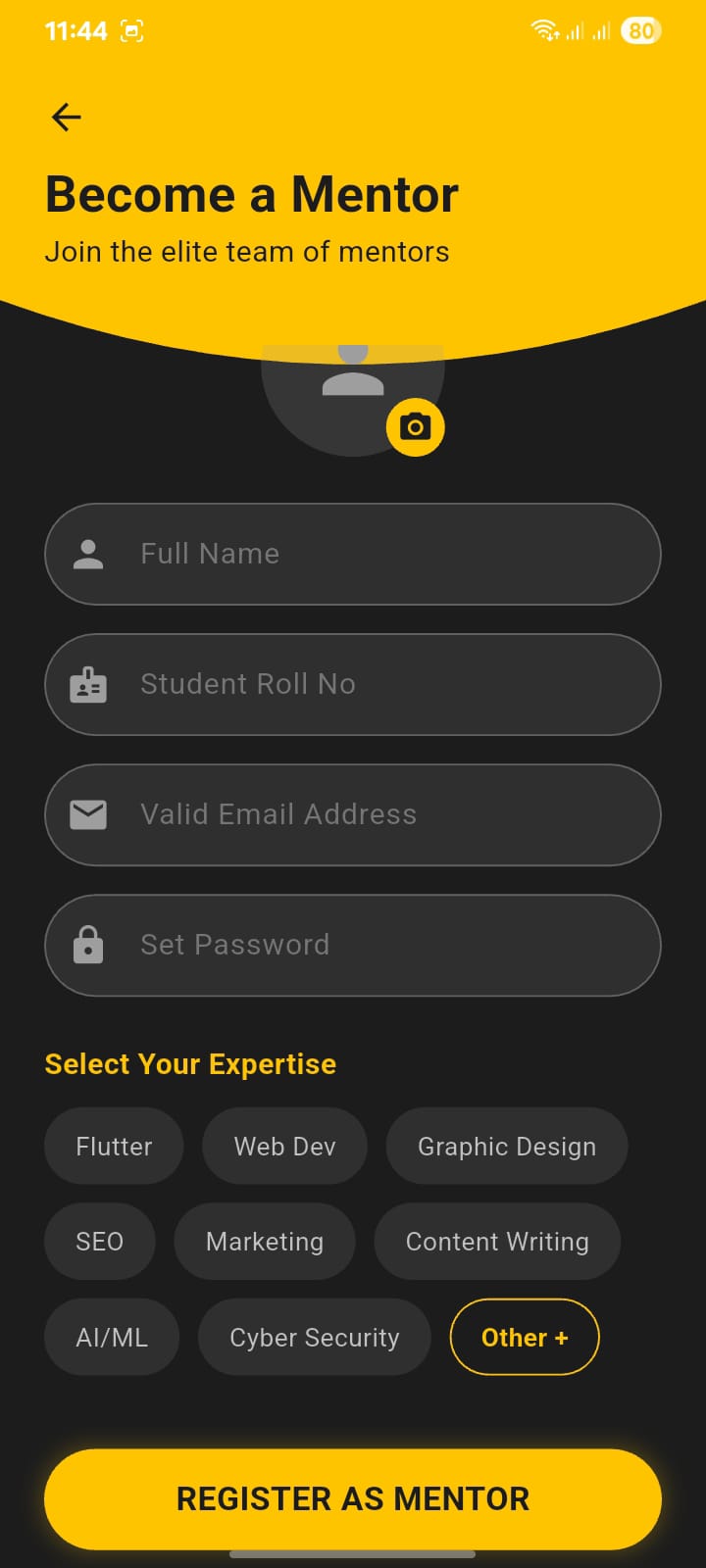706x1568 pixels.
Task: Select SEO expertise chip
Action: coord(99,1241)
